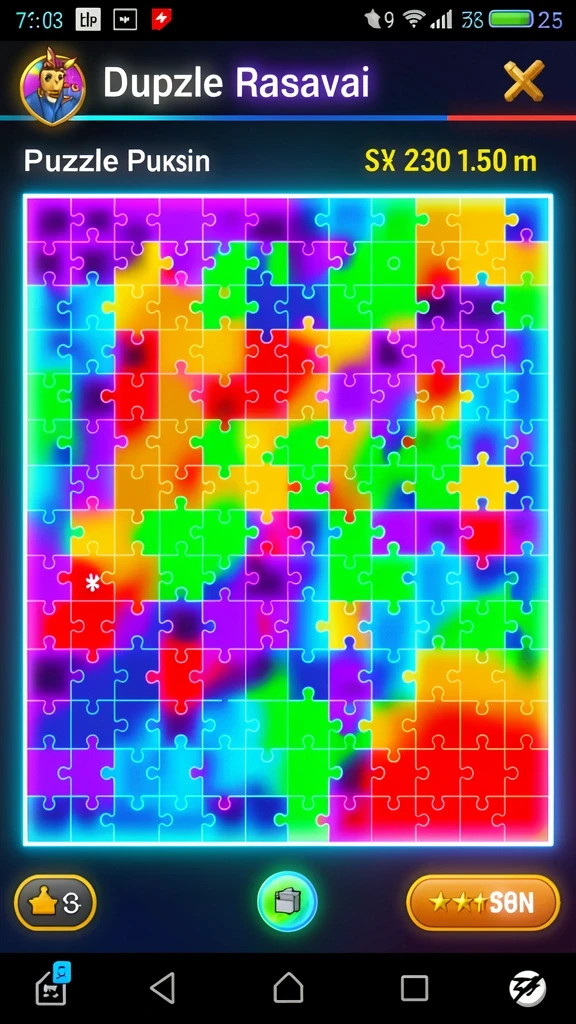Go back with the system back arrow
The width and height of the screenshot is (576, 1024).
(162, 987)
